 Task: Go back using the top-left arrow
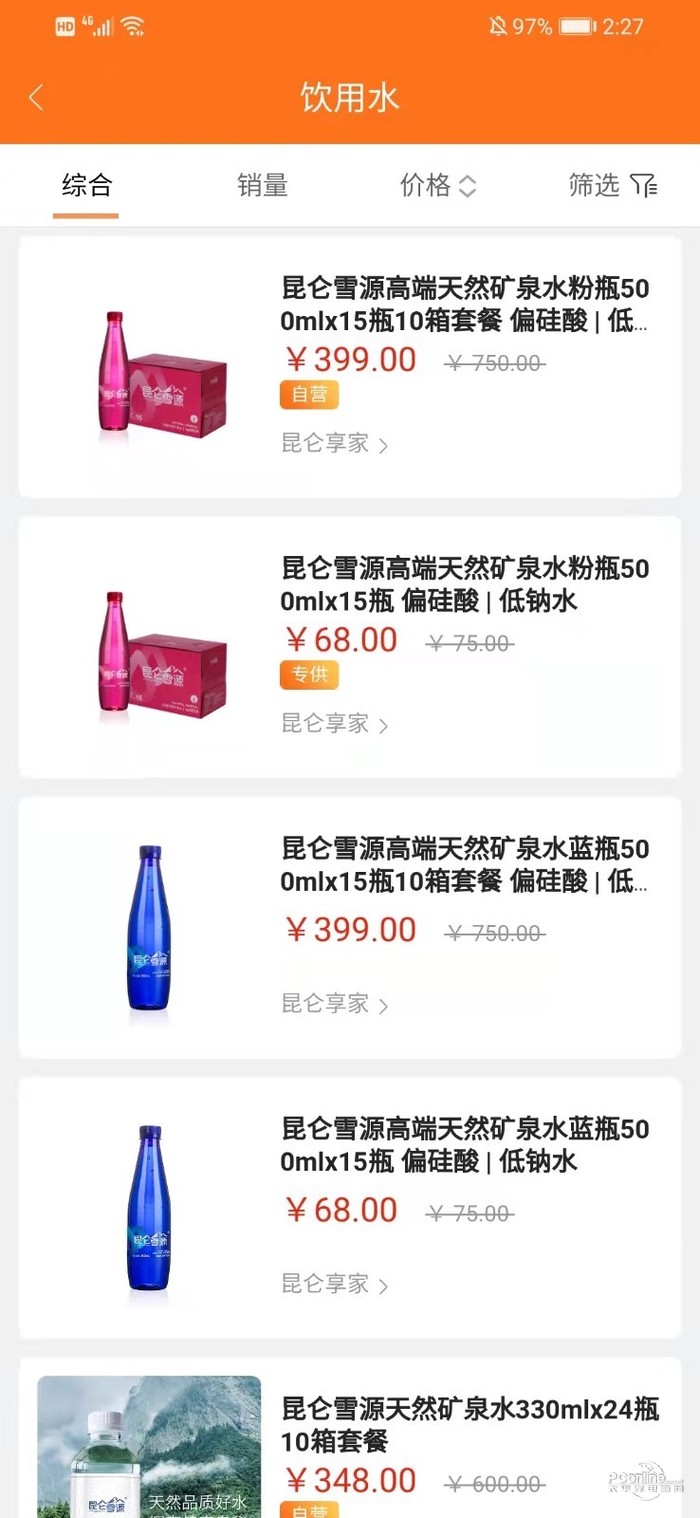tap(37, 98)
